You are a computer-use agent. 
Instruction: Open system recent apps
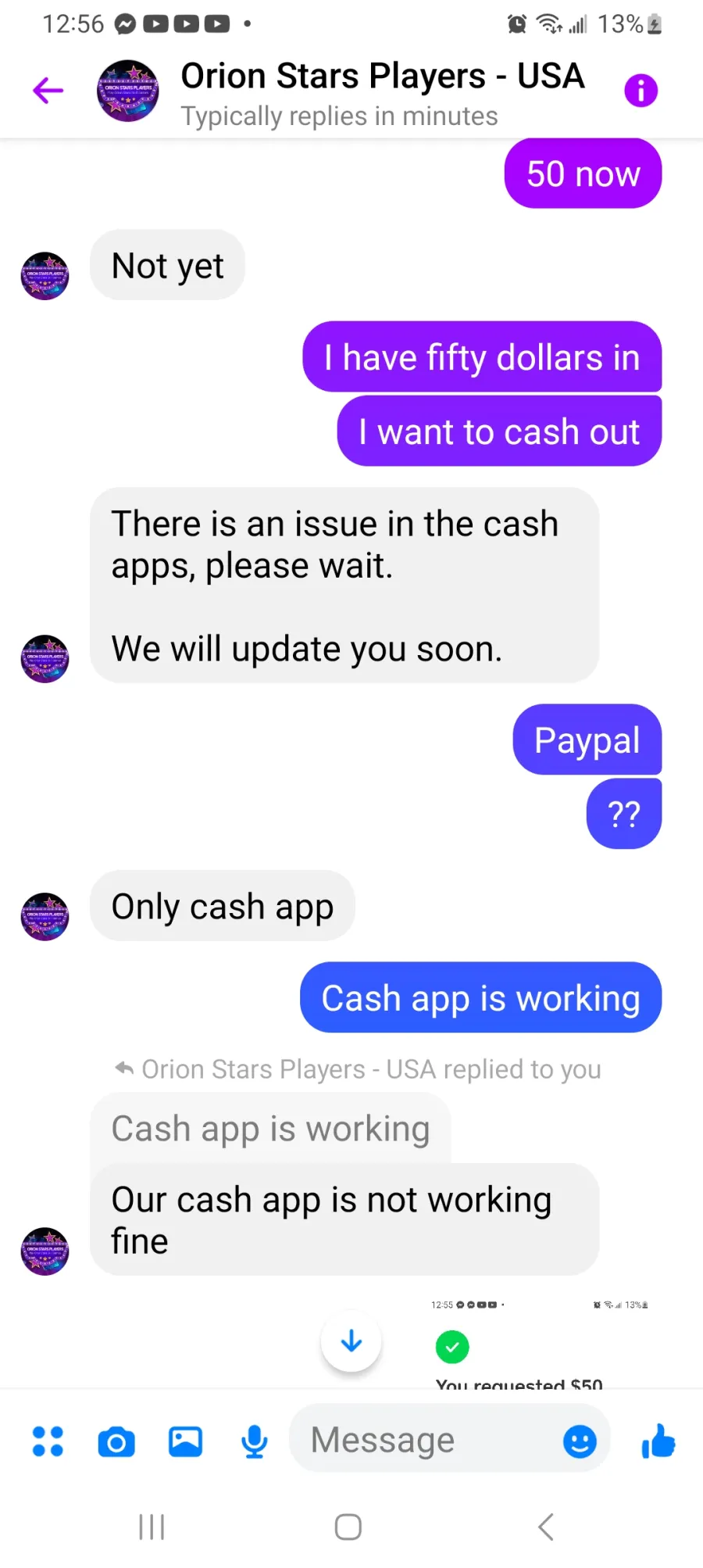coord(152,1527)
